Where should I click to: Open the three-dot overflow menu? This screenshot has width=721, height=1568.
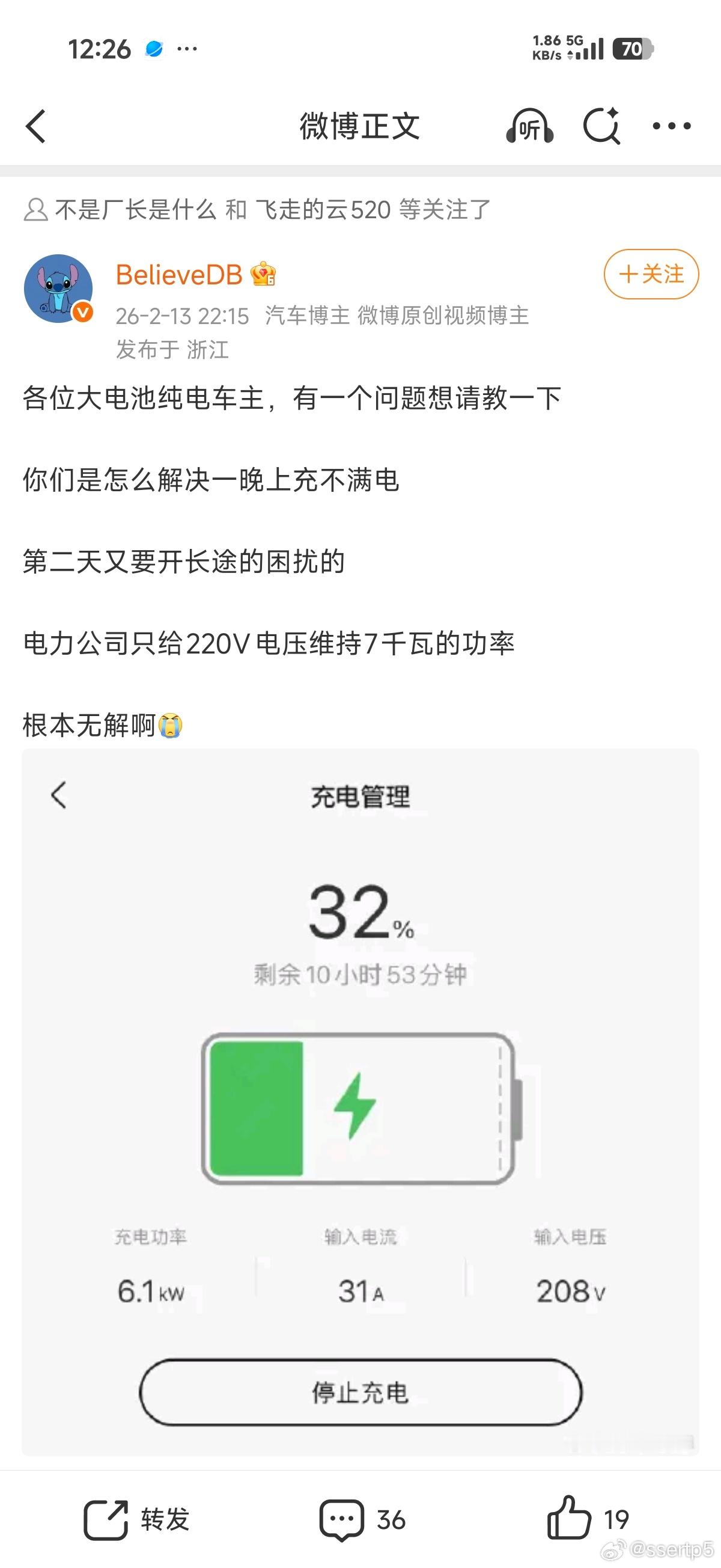[x=671, y=126]
